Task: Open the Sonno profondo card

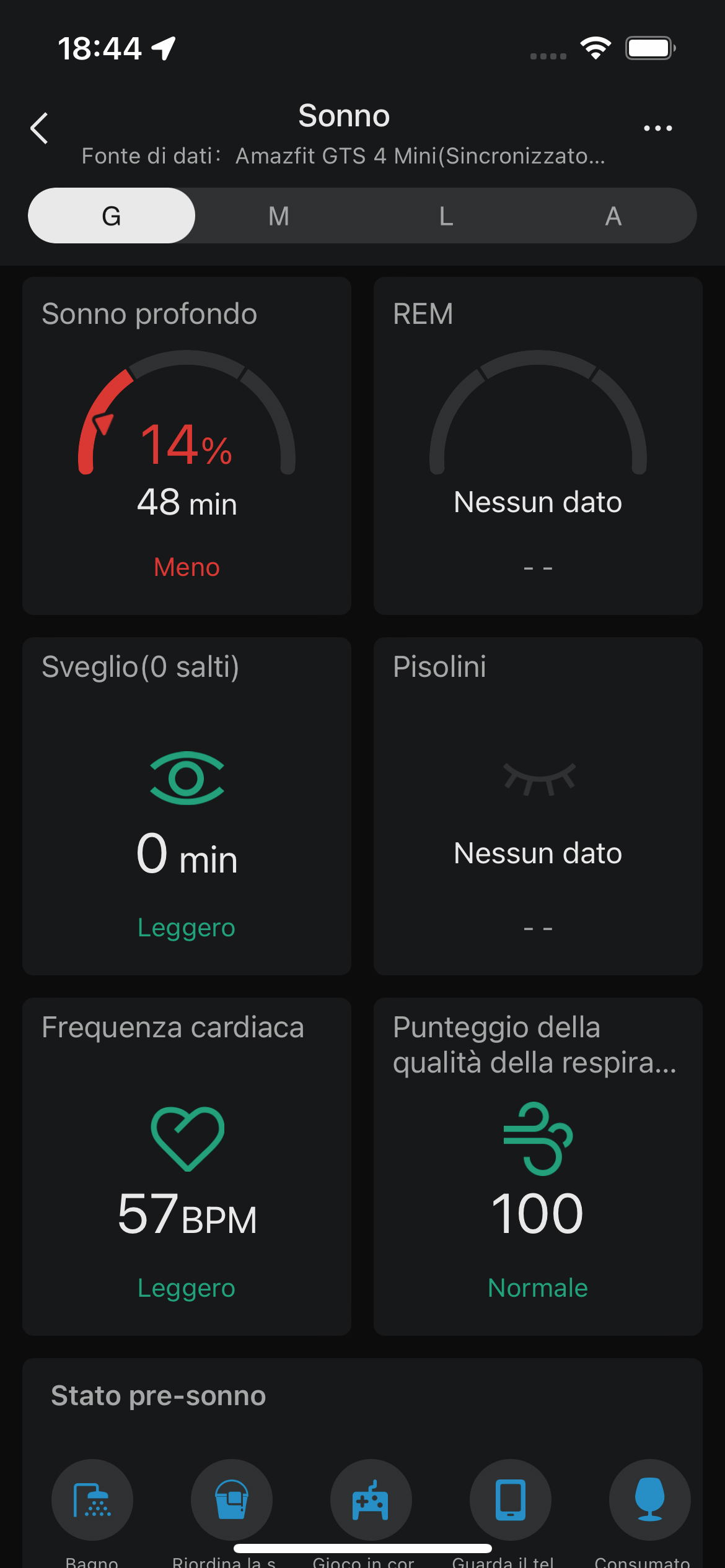Action: point(187,446)
